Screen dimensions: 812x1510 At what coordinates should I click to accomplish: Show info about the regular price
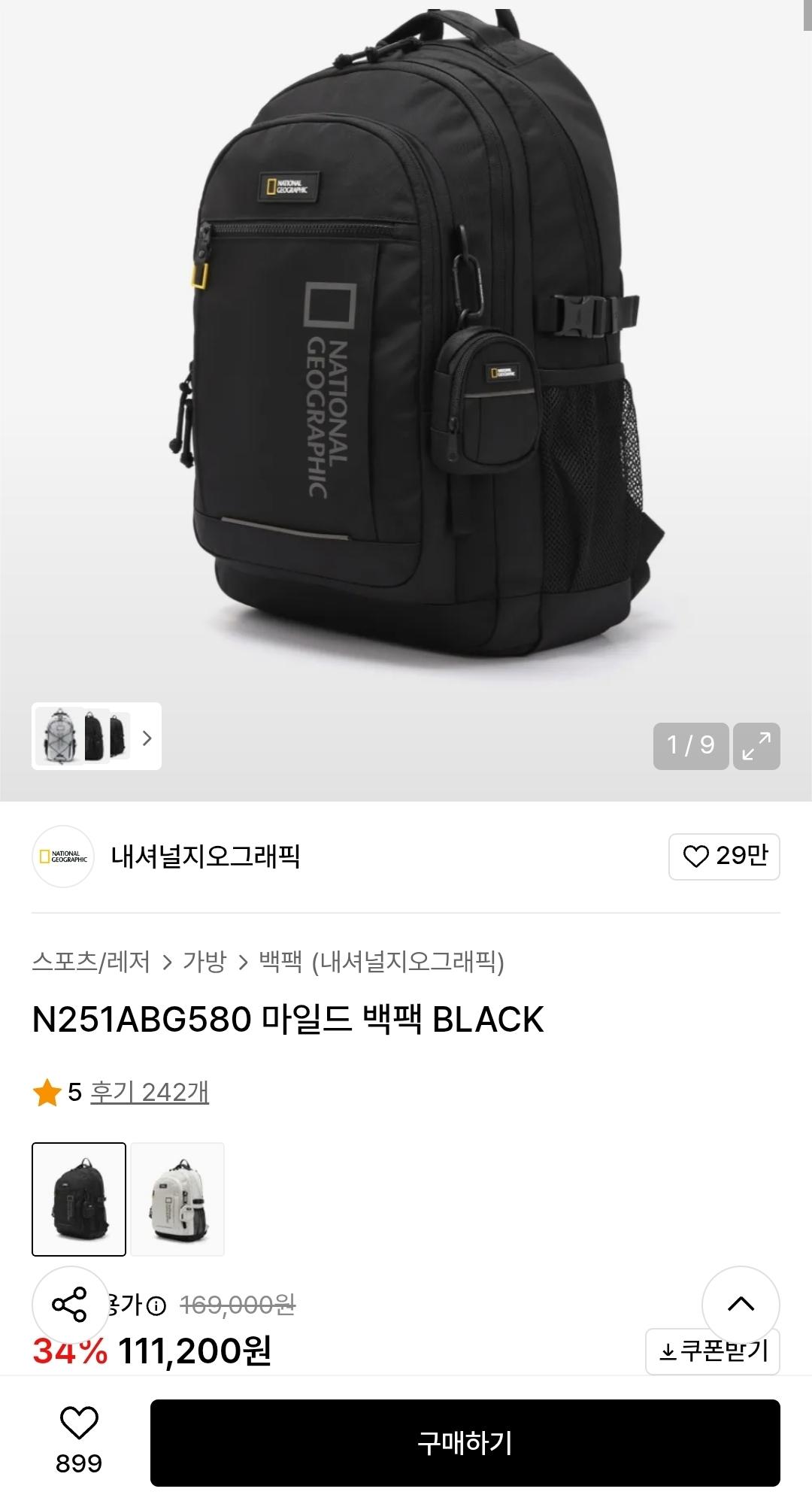(156, 1306)
